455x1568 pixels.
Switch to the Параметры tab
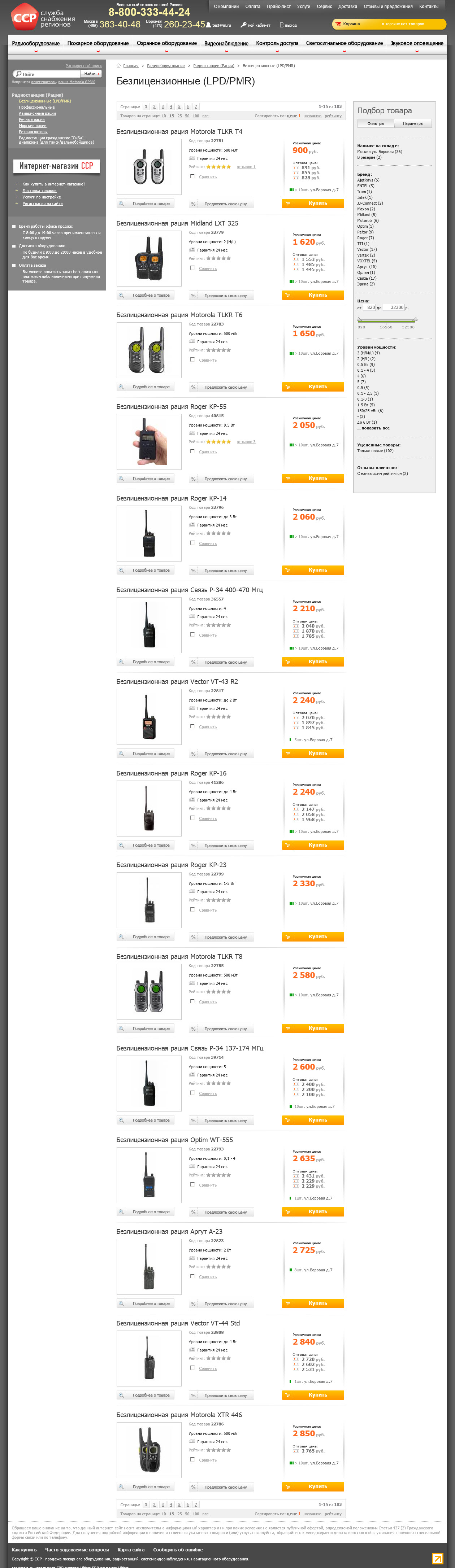pos(413,123)
